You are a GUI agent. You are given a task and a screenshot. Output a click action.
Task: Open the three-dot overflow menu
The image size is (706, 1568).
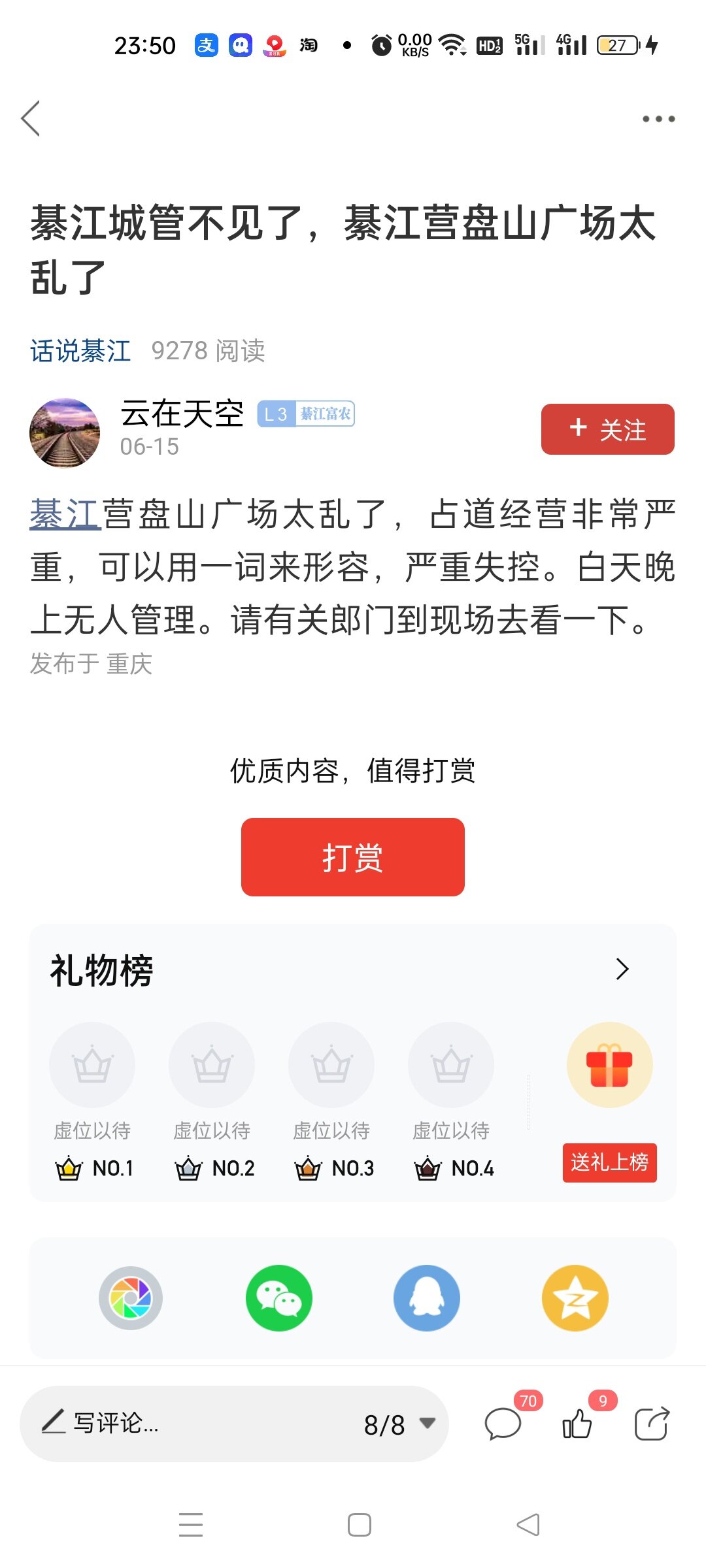(x=658, y=119)
